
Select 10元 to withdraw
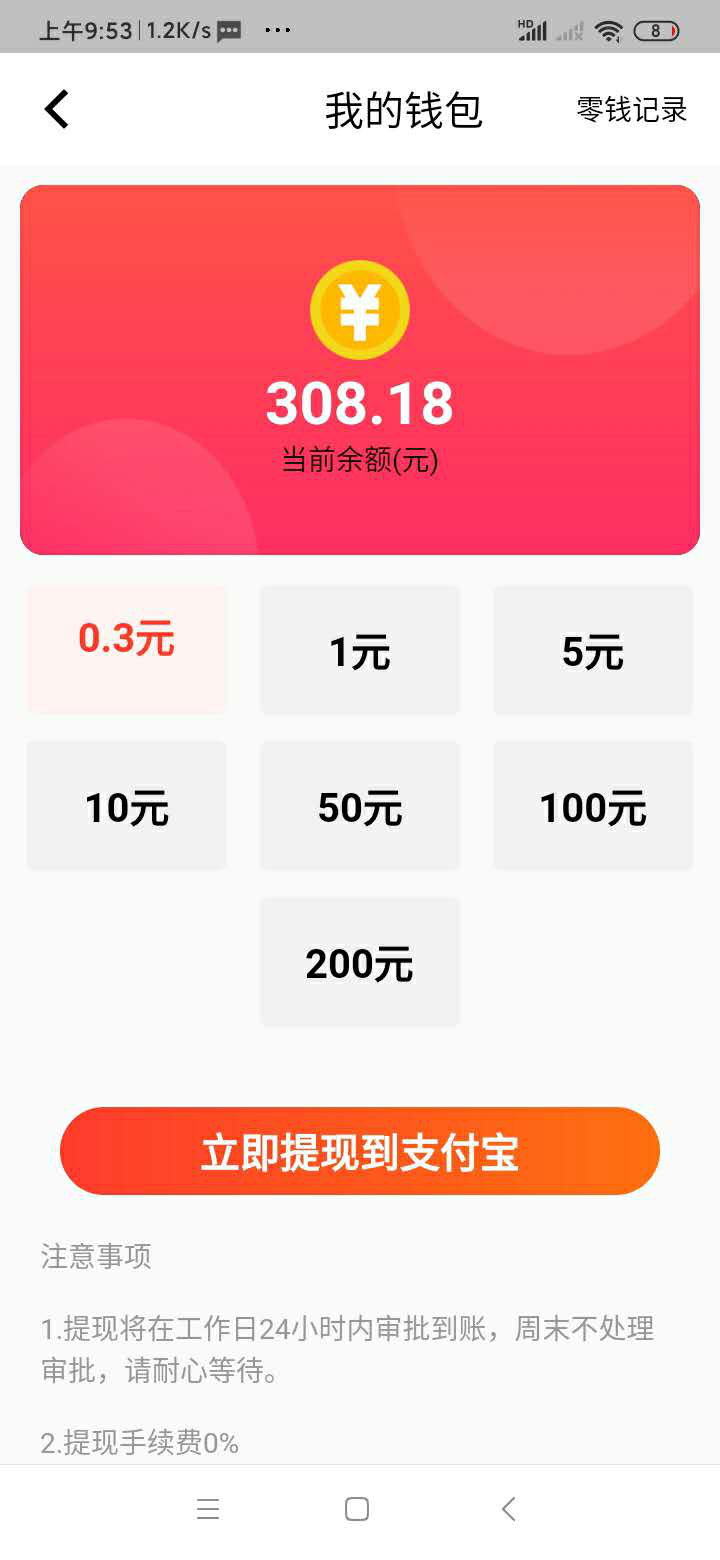127,806
